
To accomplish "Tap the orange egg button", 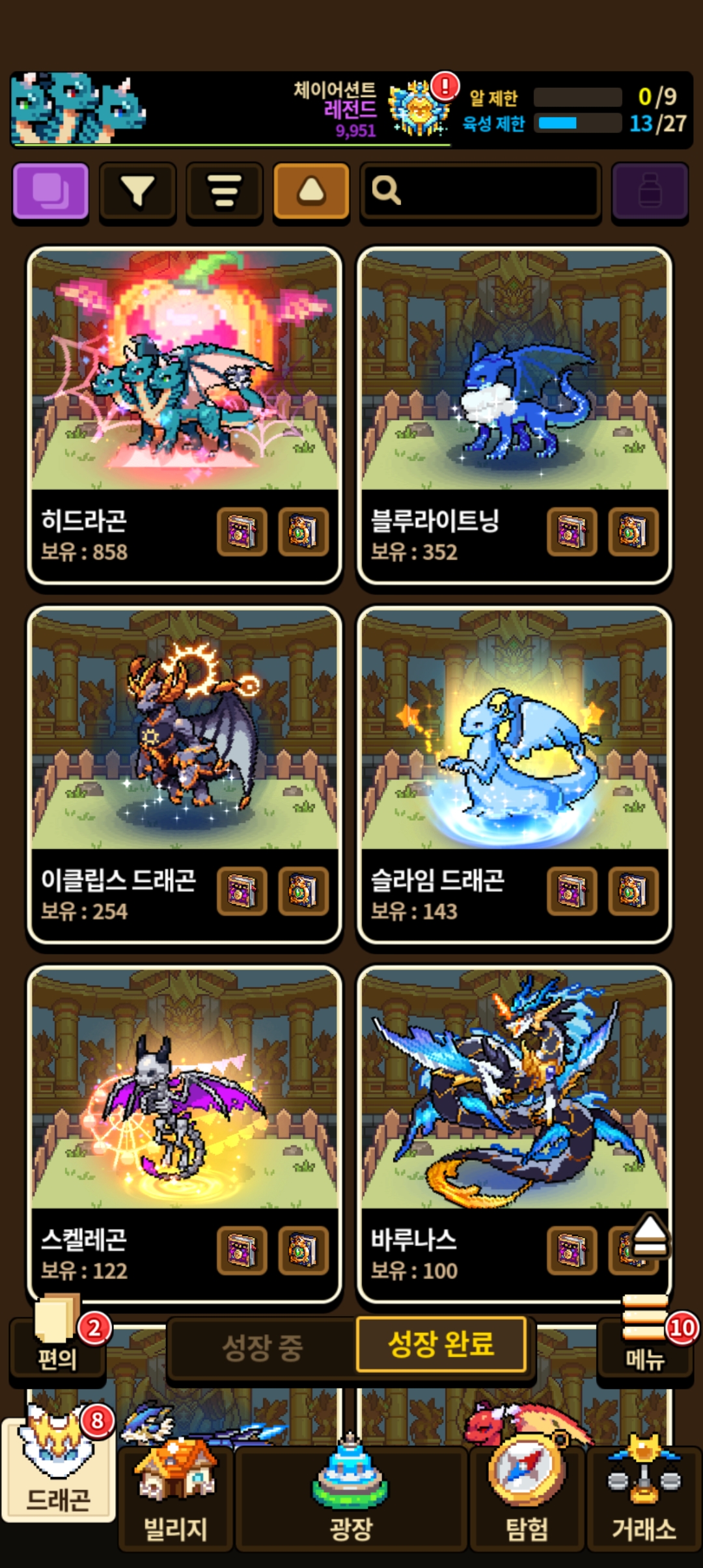I will coord(311,191).
